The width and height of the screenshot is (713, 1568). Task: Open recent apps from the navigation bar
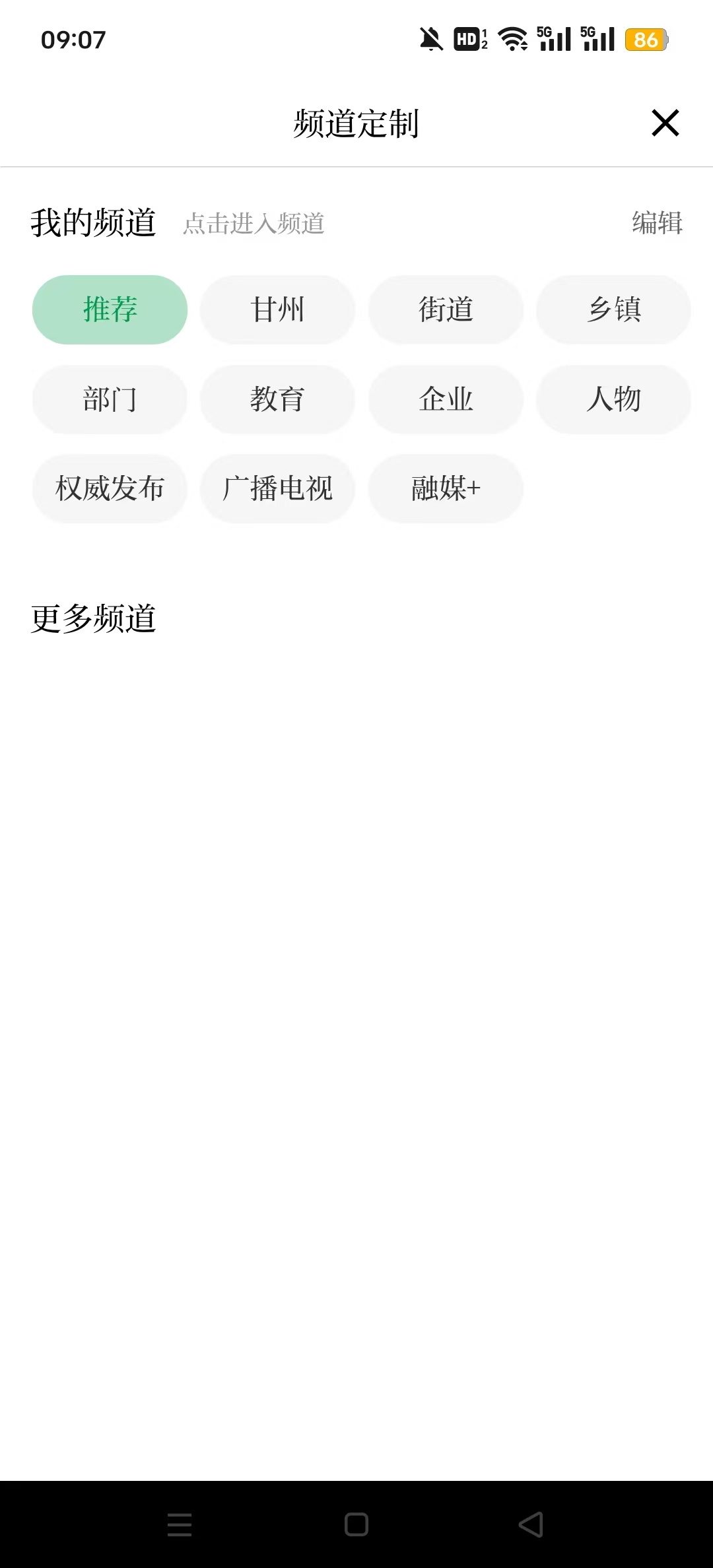(180, 1524)
